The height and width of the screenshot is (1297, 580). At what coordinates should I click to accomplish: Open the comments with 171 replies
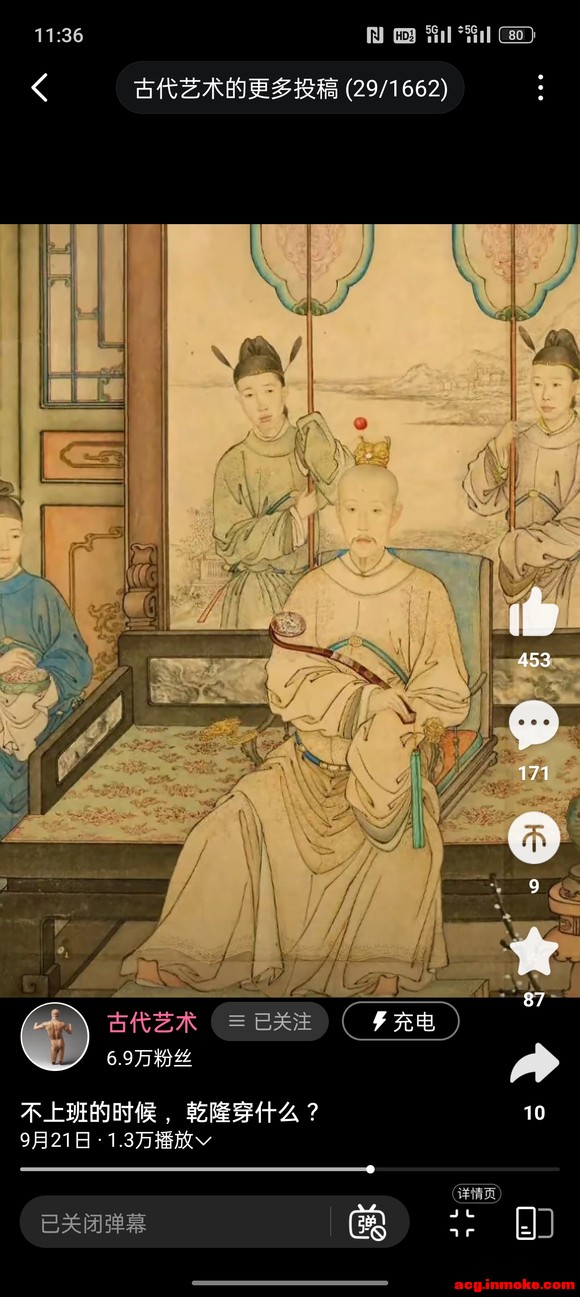tap(534, 725)
